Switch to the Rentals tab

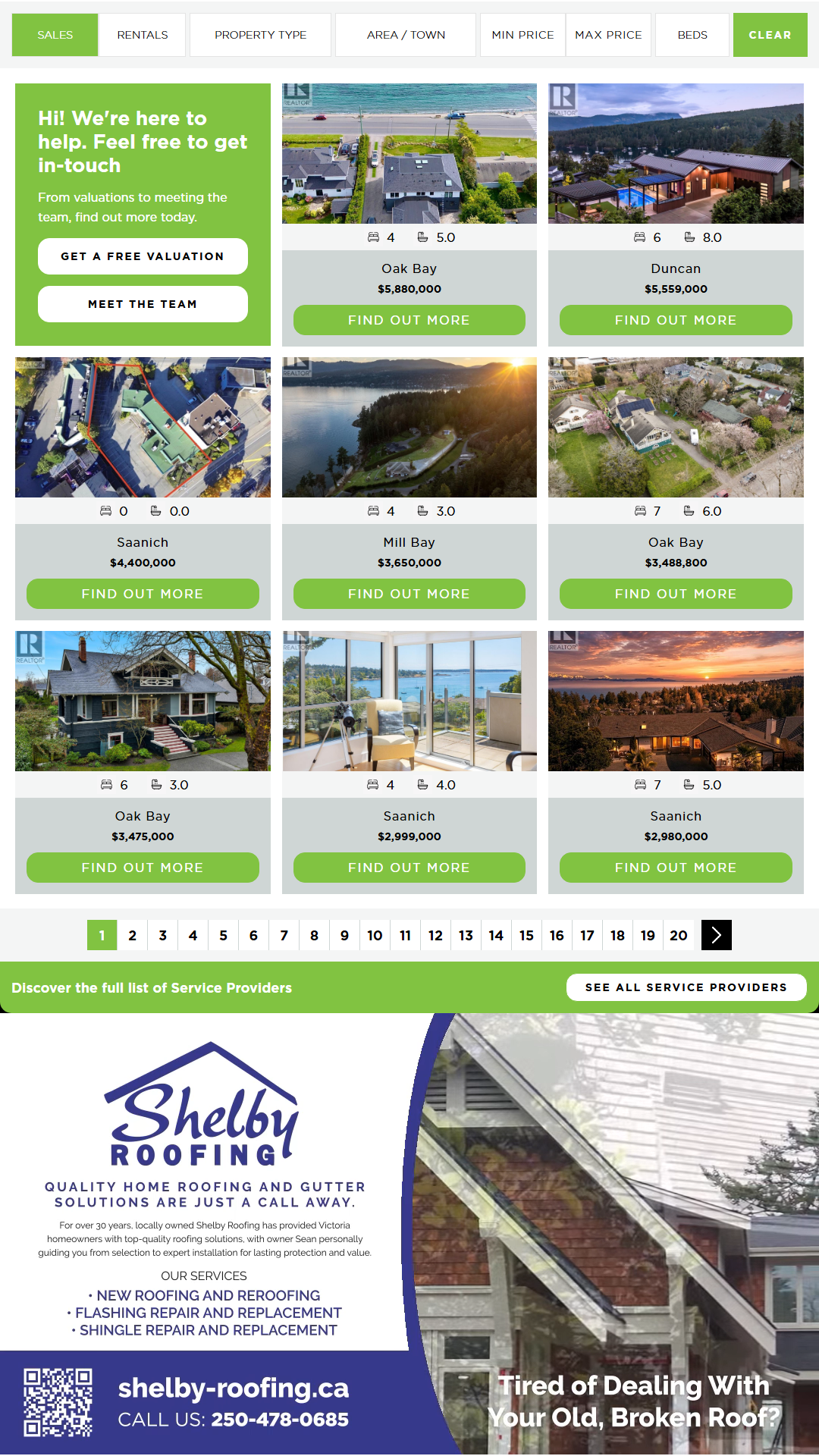coord(142,35)
